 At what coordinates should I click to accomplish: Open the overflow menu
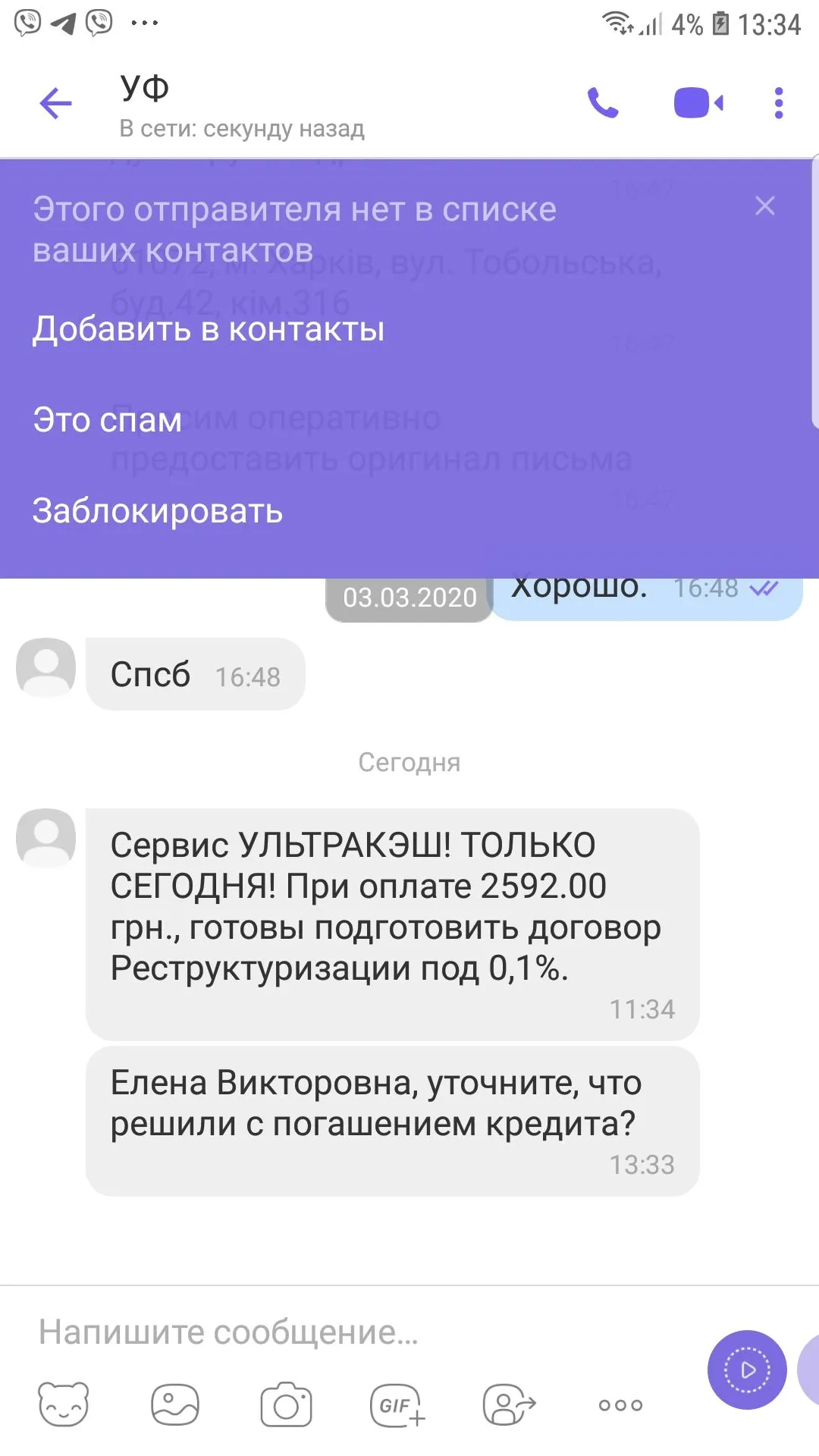point(778,103)
